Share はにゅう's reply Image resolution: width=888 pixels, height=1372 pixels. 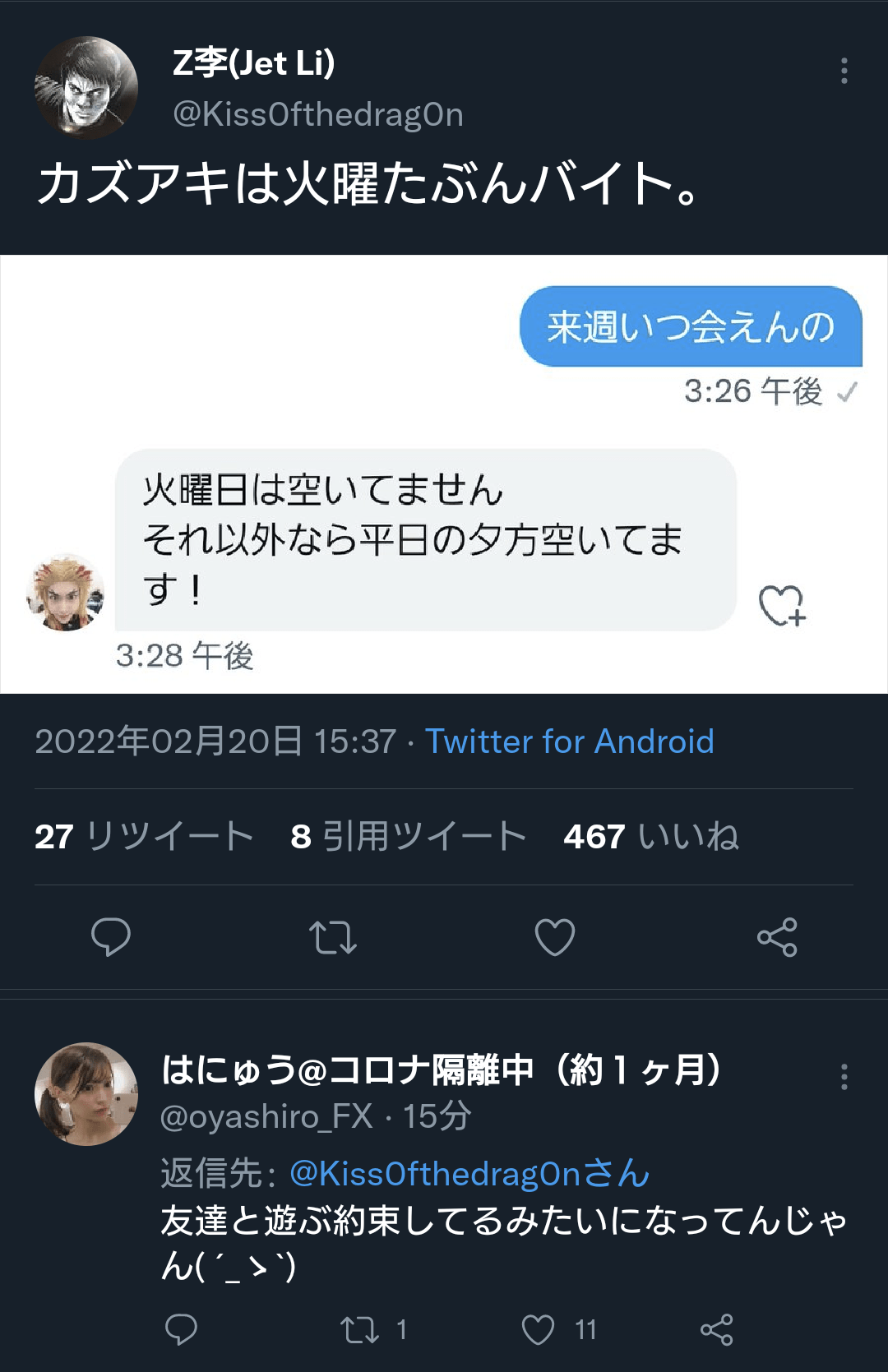716,1329
